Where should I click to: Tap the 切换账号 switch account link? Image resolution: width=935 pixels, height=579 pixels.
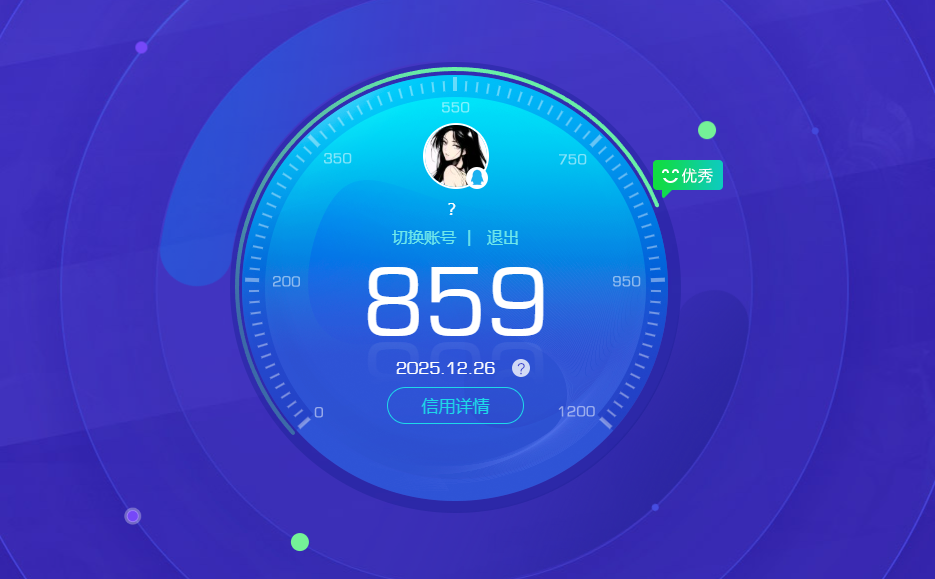(x=424, y=238)
